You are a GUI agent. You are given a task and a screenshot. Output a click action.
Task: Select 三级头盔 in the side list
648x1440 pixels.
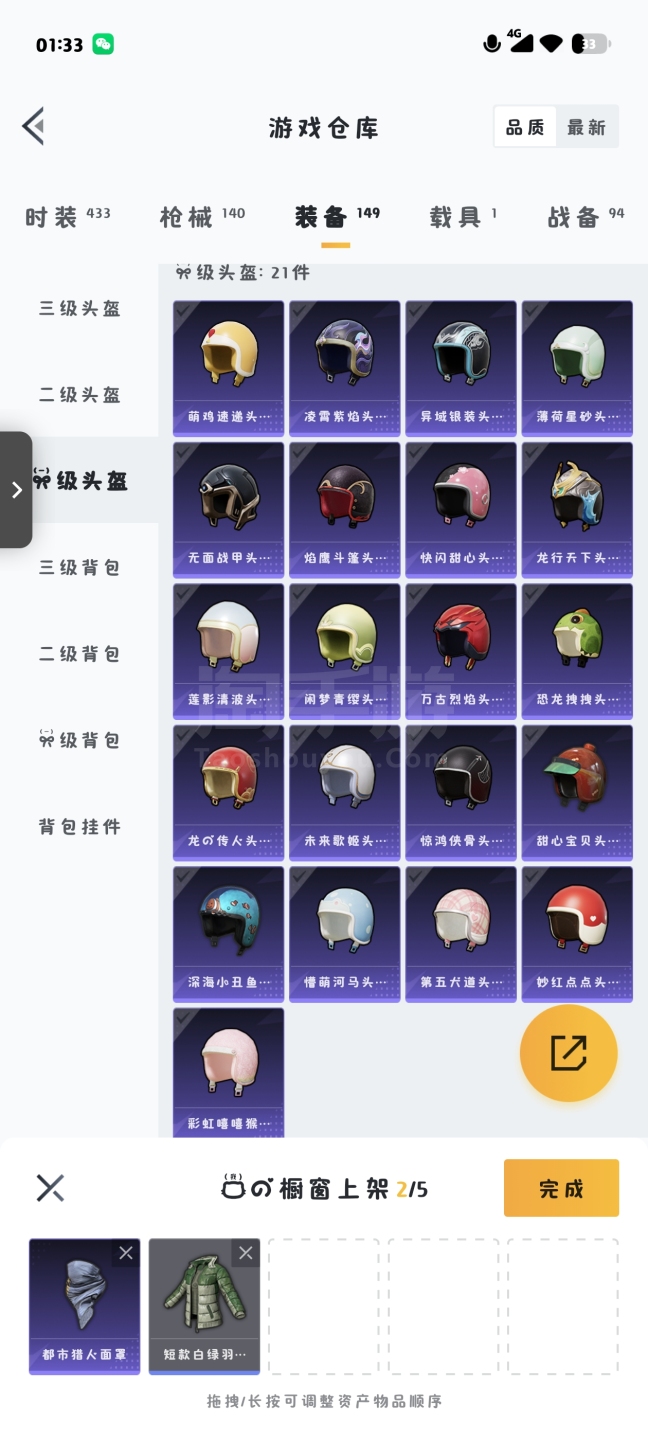pyautogui.click(x=80, y=308)
